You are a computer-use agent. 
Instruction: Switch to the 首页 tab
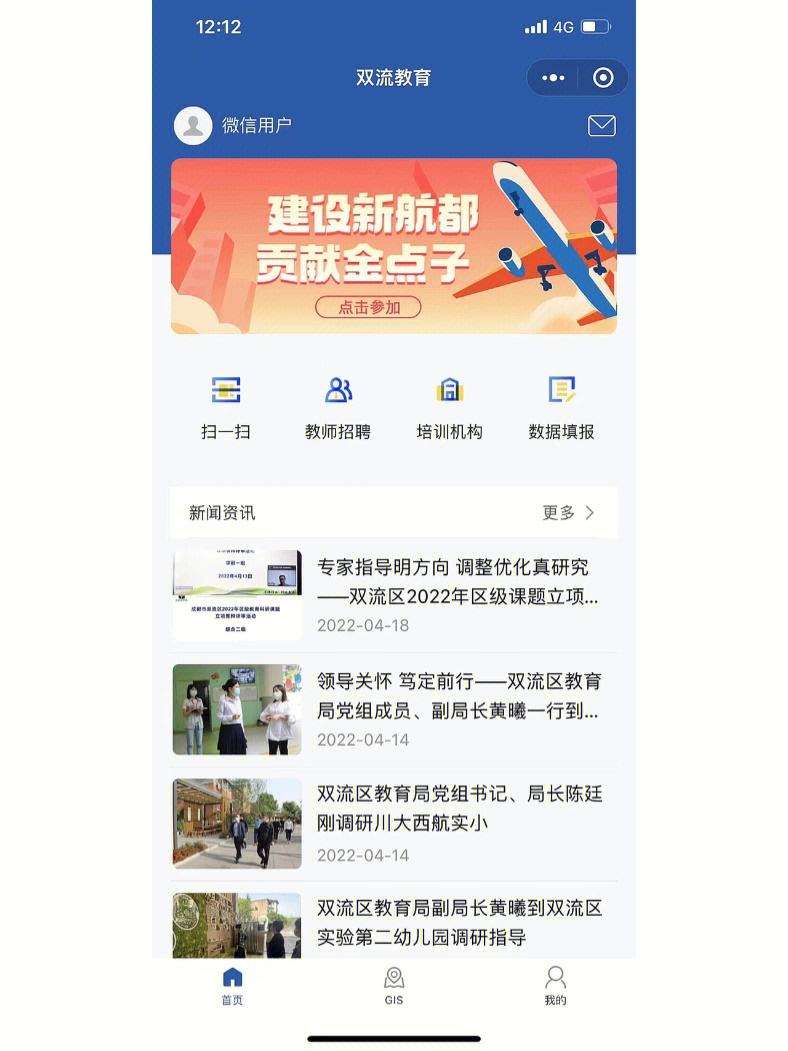click(x=232, y=985)
